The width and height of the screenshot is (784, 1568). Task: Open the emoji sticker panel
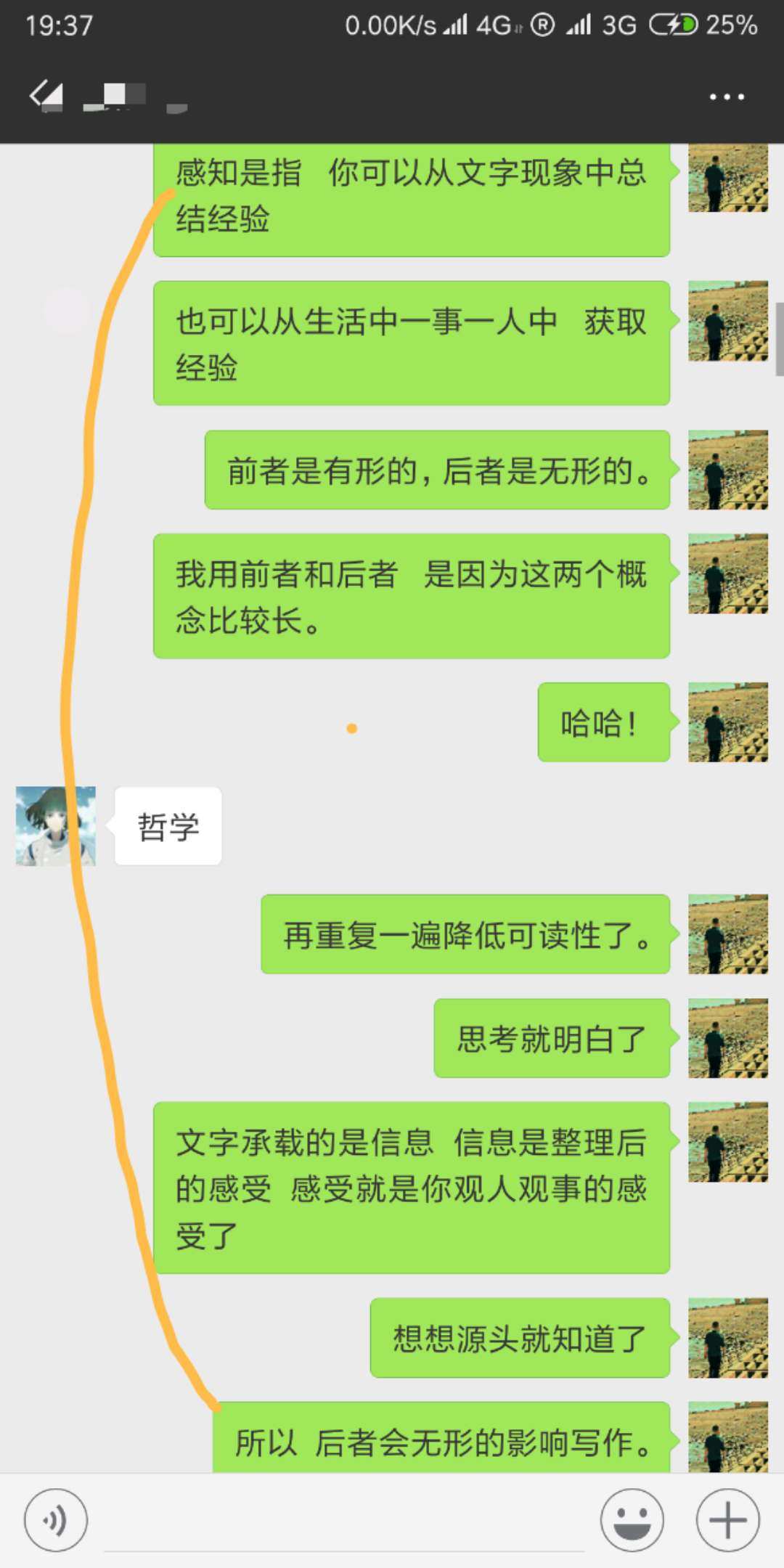point(632,1520)
